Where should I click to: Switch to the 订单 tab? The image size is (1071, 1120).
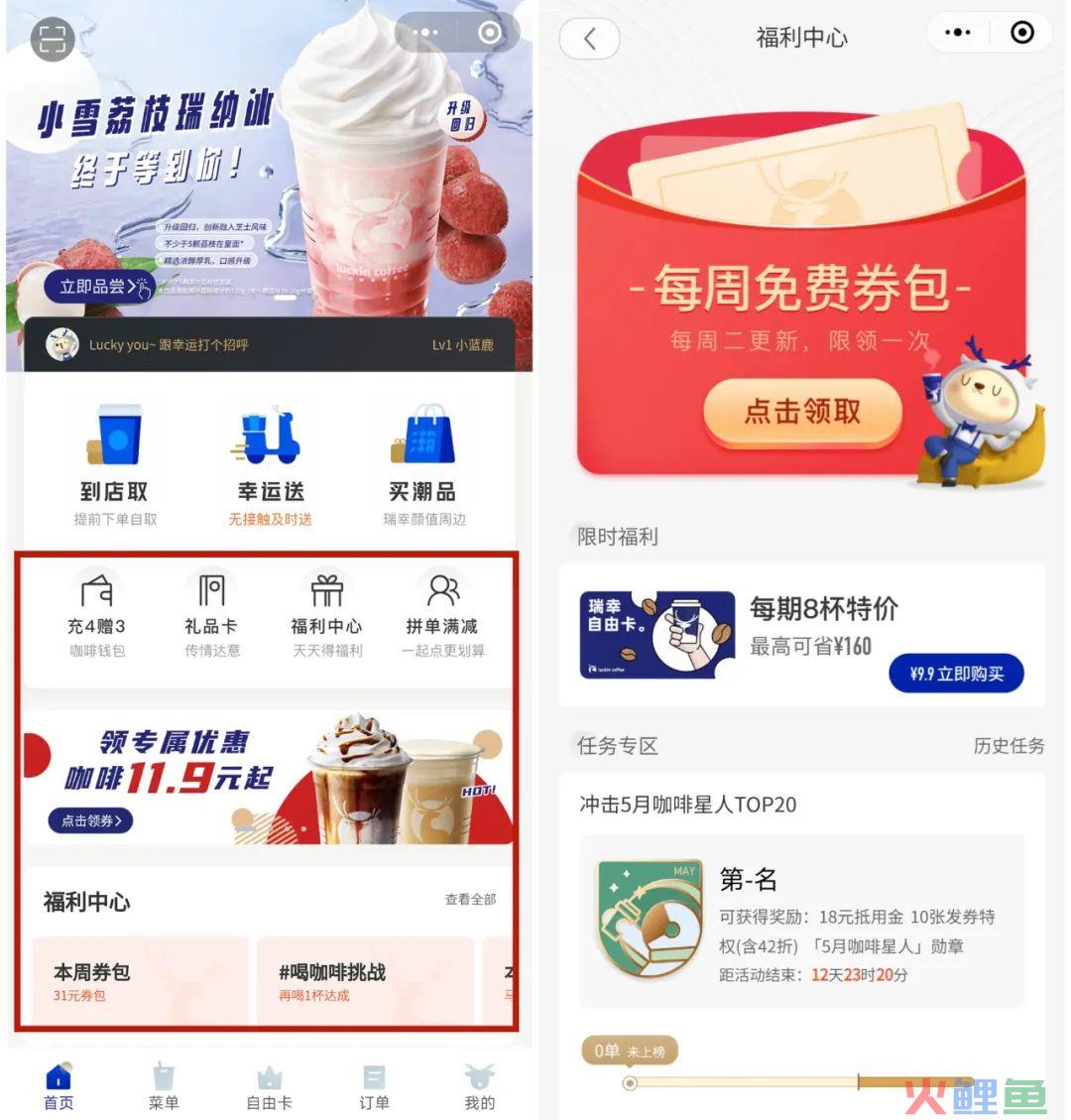pos(374,1087)
